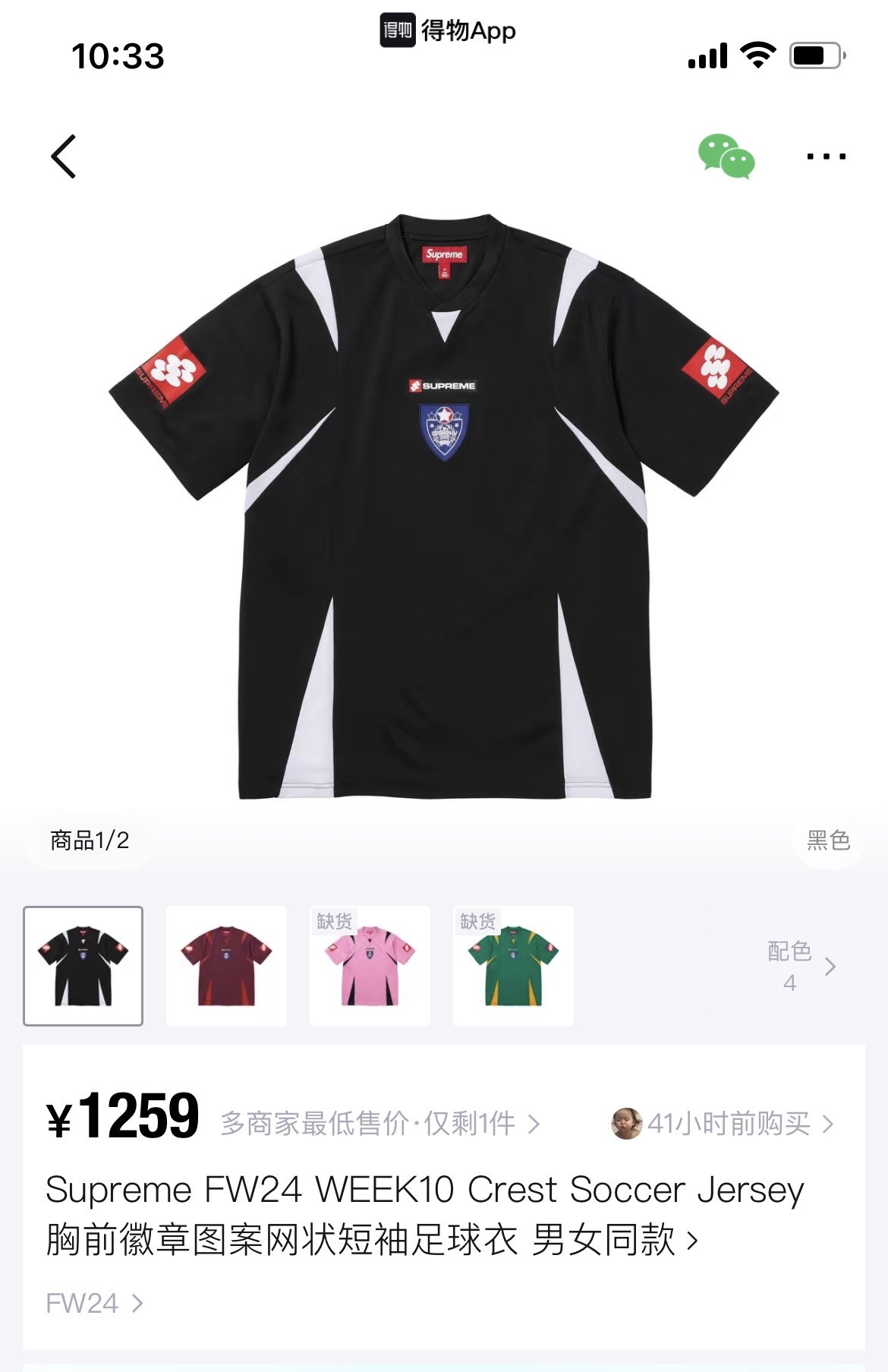888x1372 pixels.
Task: View the main black jersey product image
Action: (444, 506)
